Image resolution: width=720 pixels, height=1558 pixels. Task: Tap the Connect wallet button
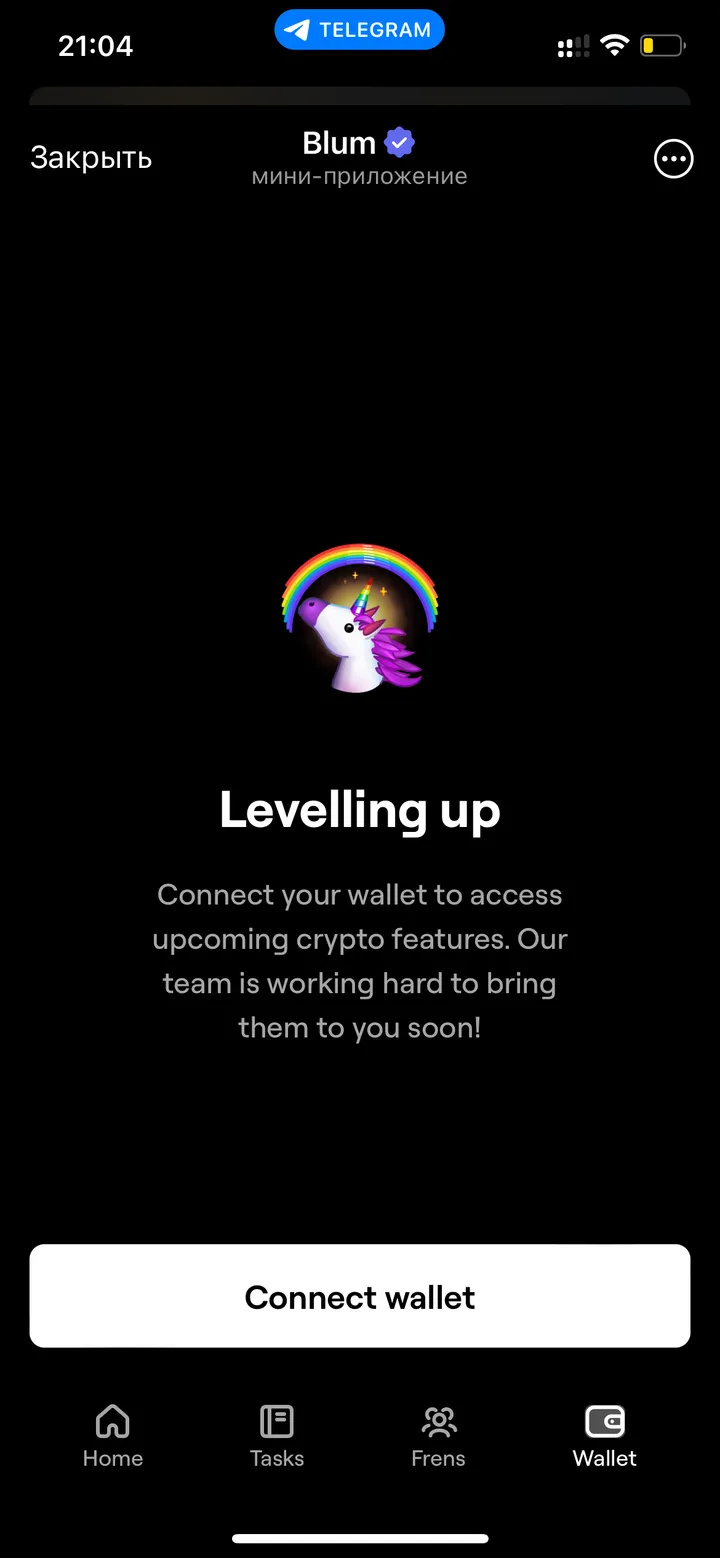click(x=360, y=1296)
